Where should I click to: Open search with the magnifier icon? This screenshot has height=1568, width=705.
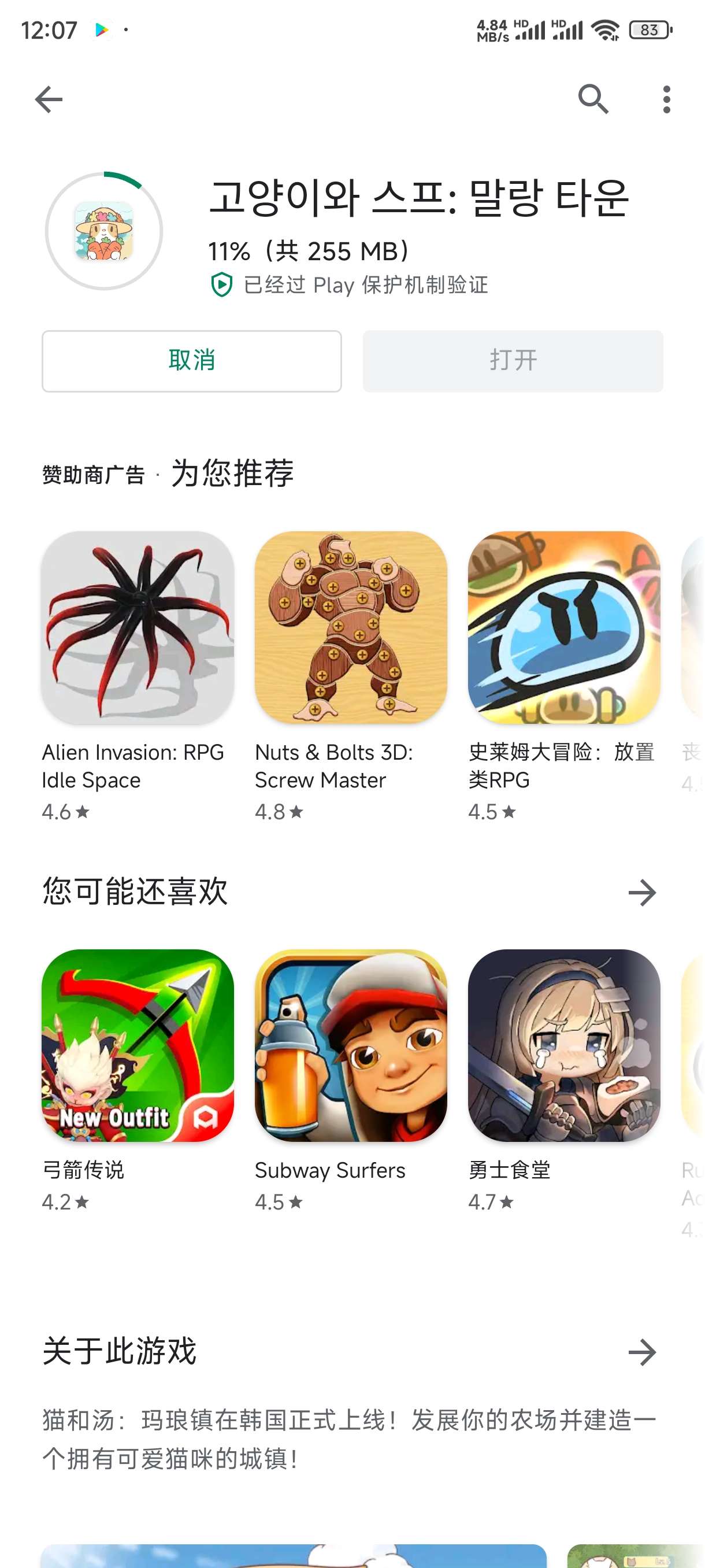tap(593, 99)
